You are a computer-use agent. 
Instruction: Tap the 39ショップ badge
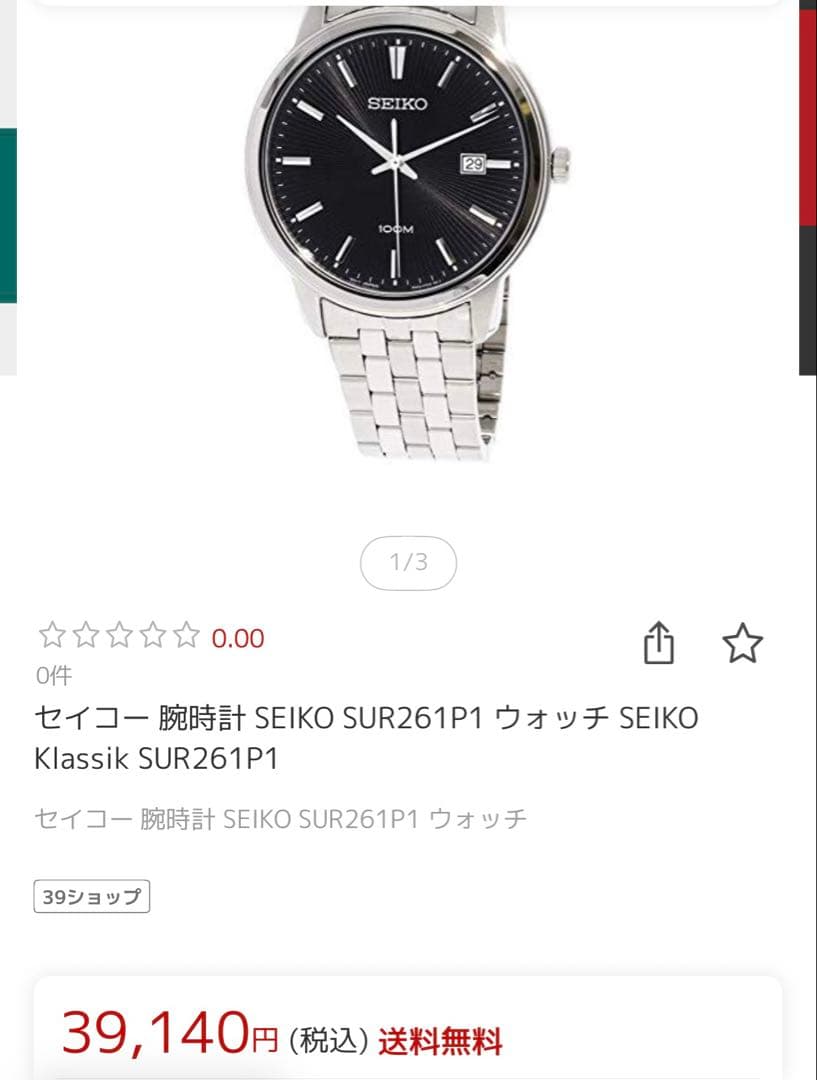coord(92,896)
